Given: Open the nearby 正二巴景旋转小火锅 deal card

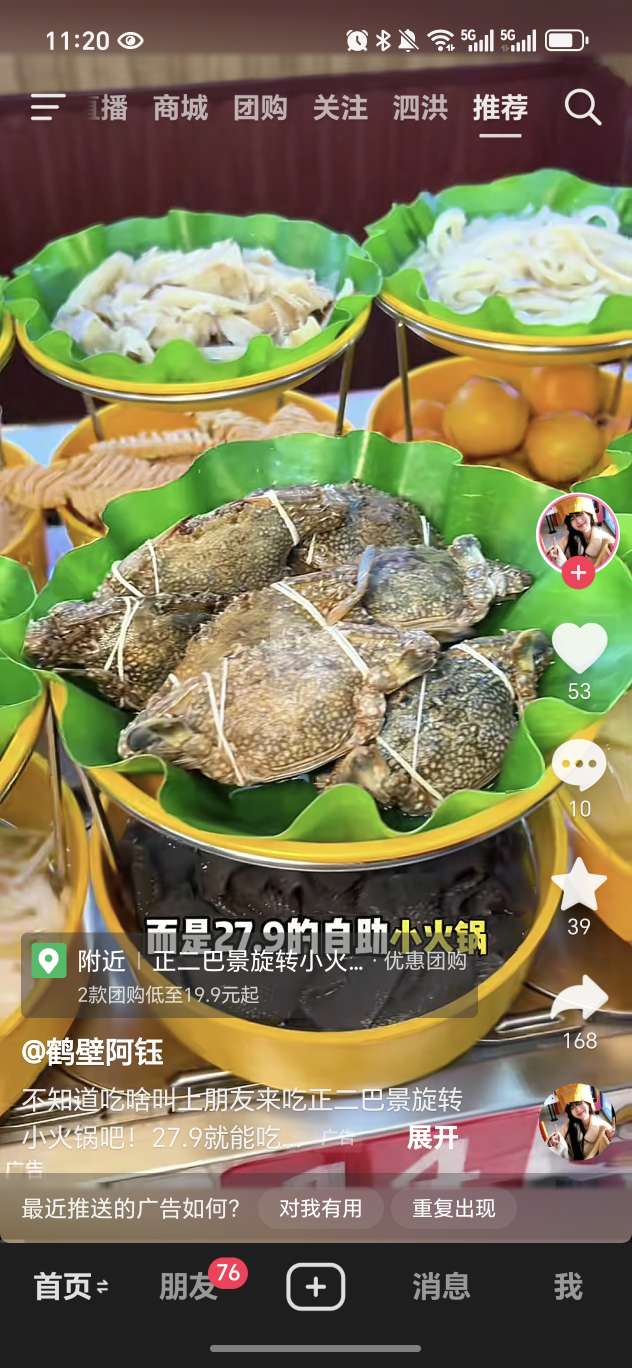Looking at the screenshot, I should (250, 974).
